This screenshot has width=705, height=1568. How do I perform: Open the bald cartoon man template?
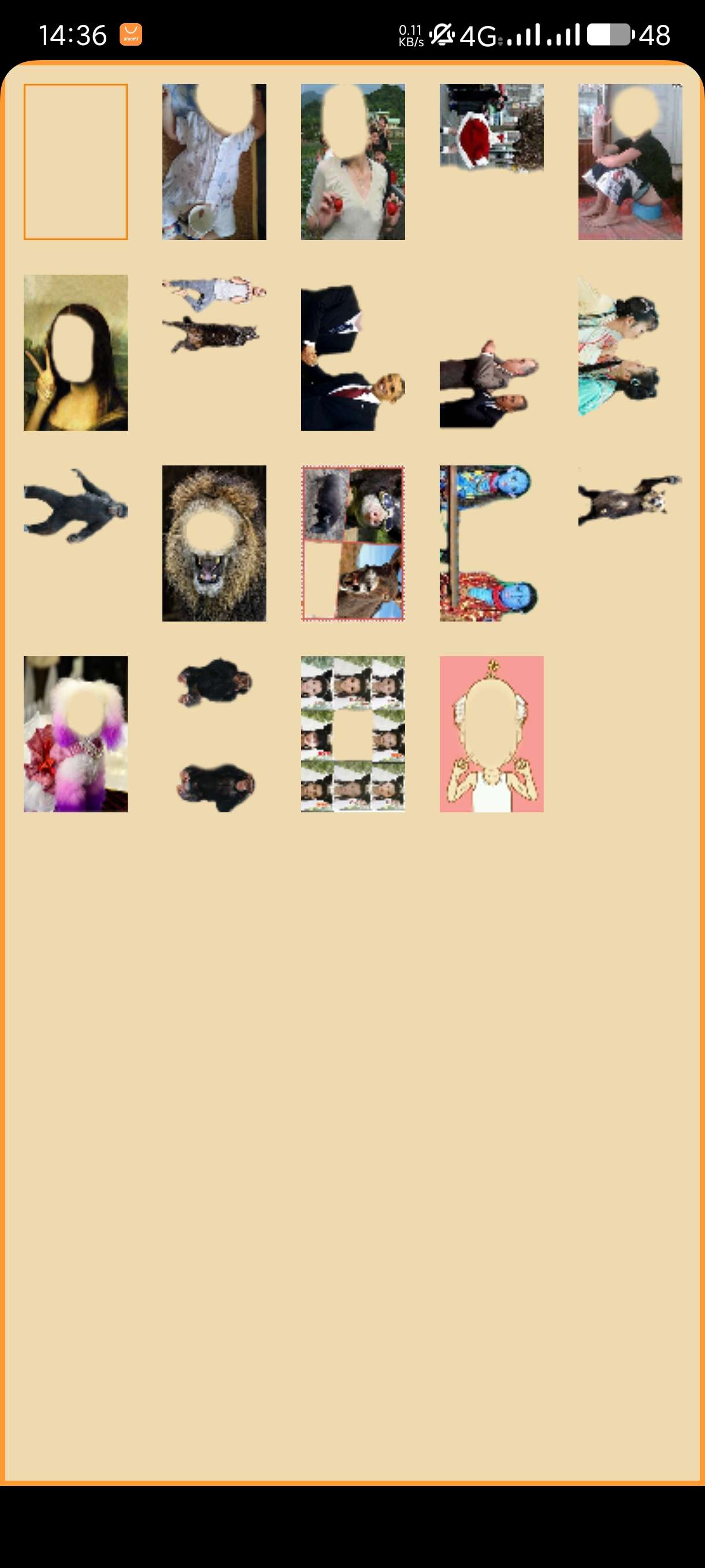click(492, 734)
